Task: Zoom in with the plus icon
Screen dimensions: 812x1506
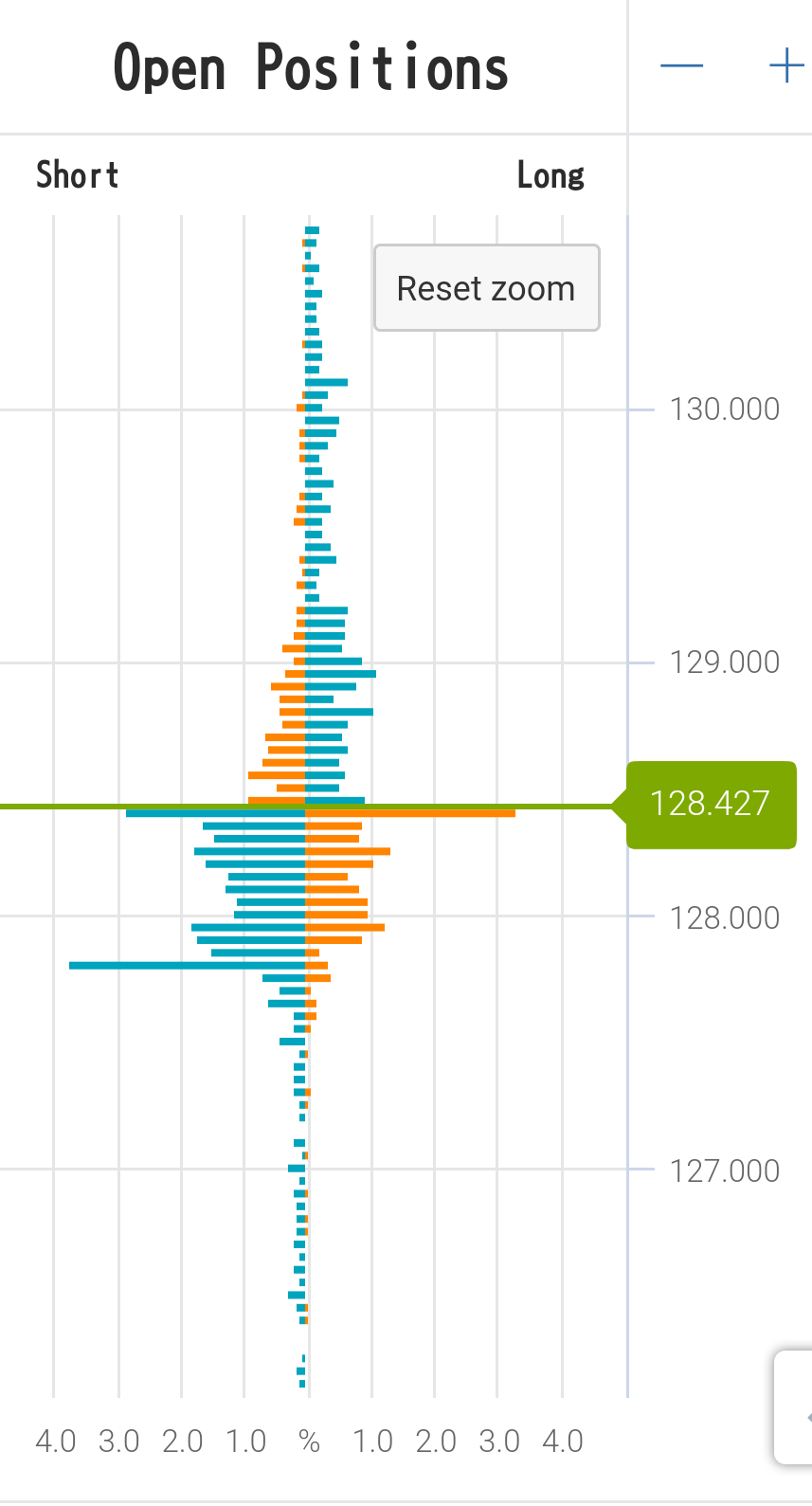Action: point(786,66)
